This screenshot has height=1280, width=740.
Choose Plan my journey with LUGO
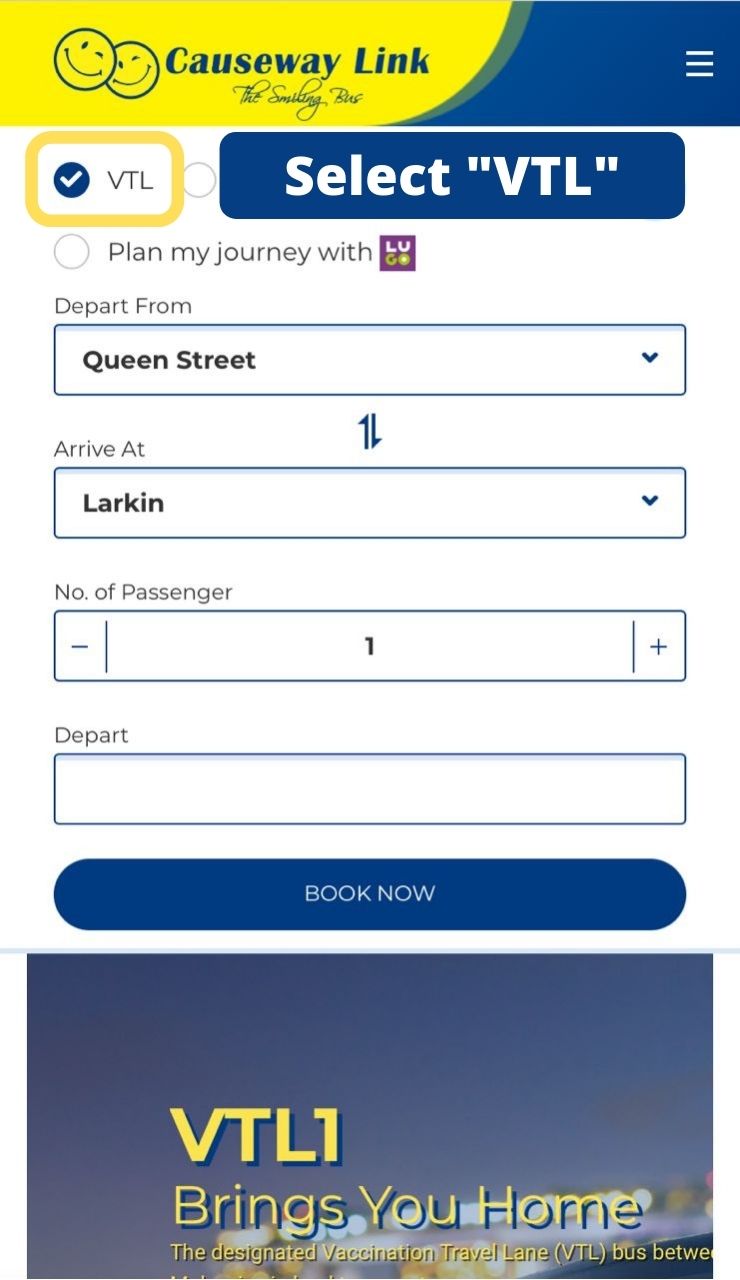click(x=71, y=252)
